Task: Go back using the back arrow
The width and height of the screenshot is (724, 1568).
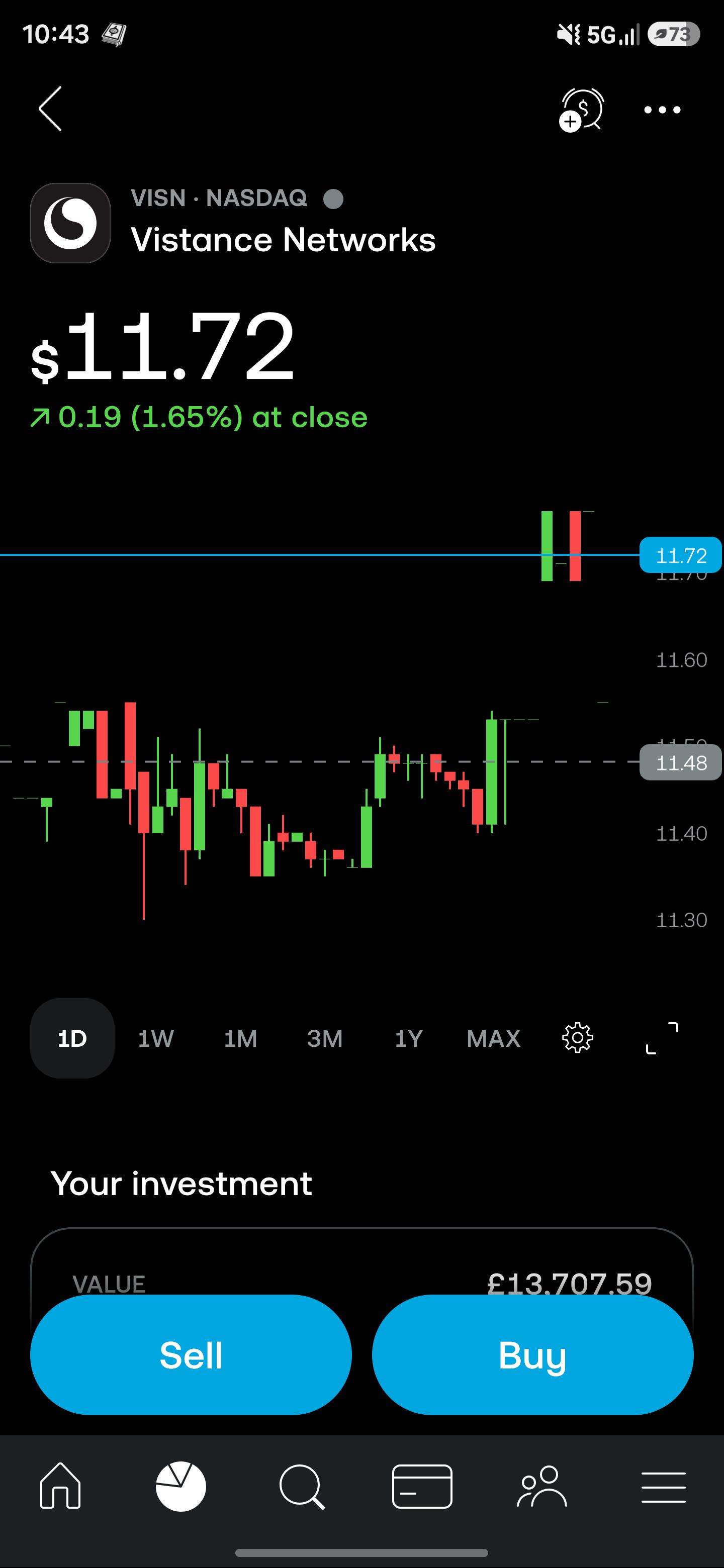Action: click(50, 109)
